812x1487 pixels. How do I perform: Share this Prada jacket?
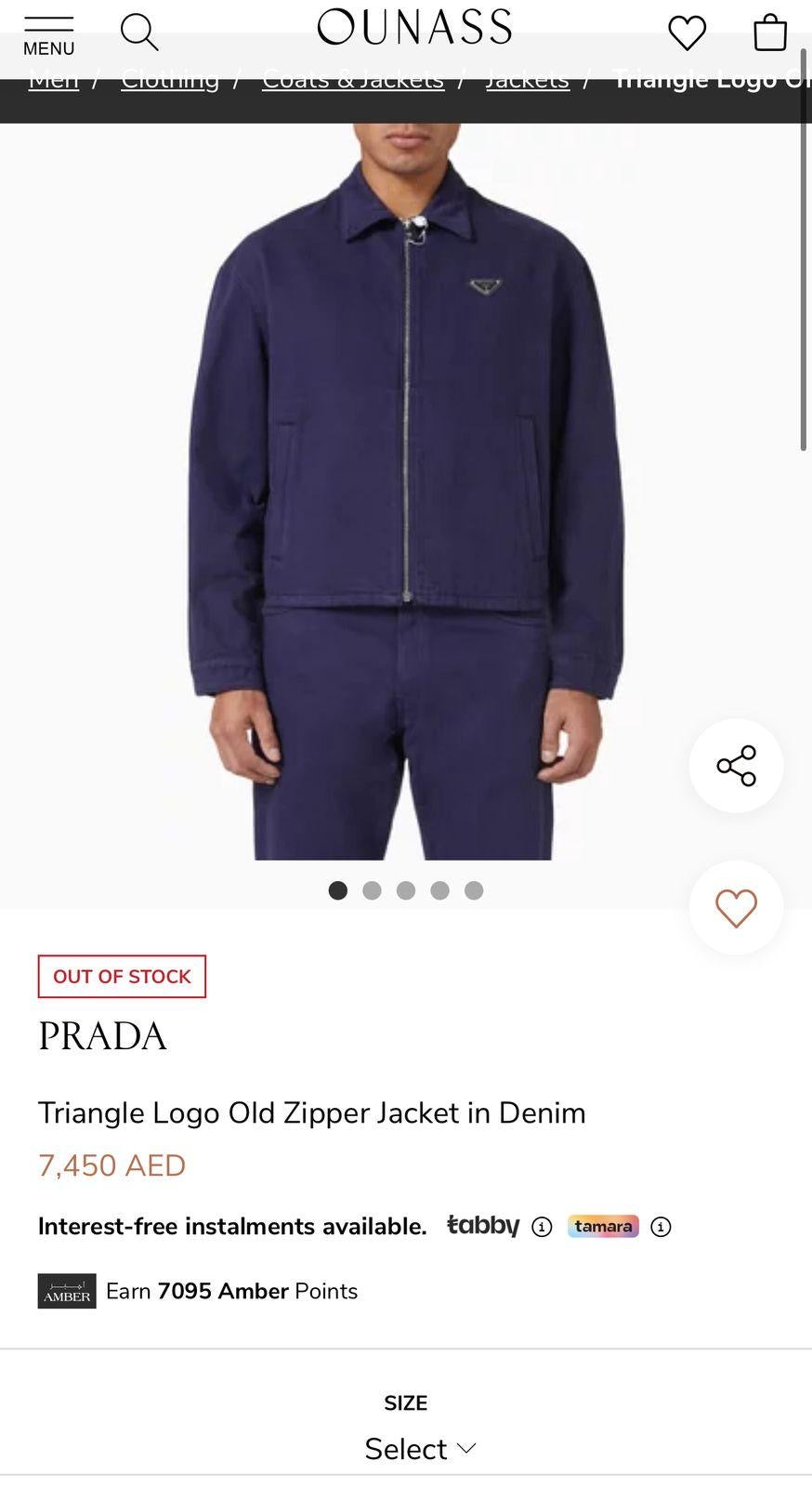[x=736, y=766]
